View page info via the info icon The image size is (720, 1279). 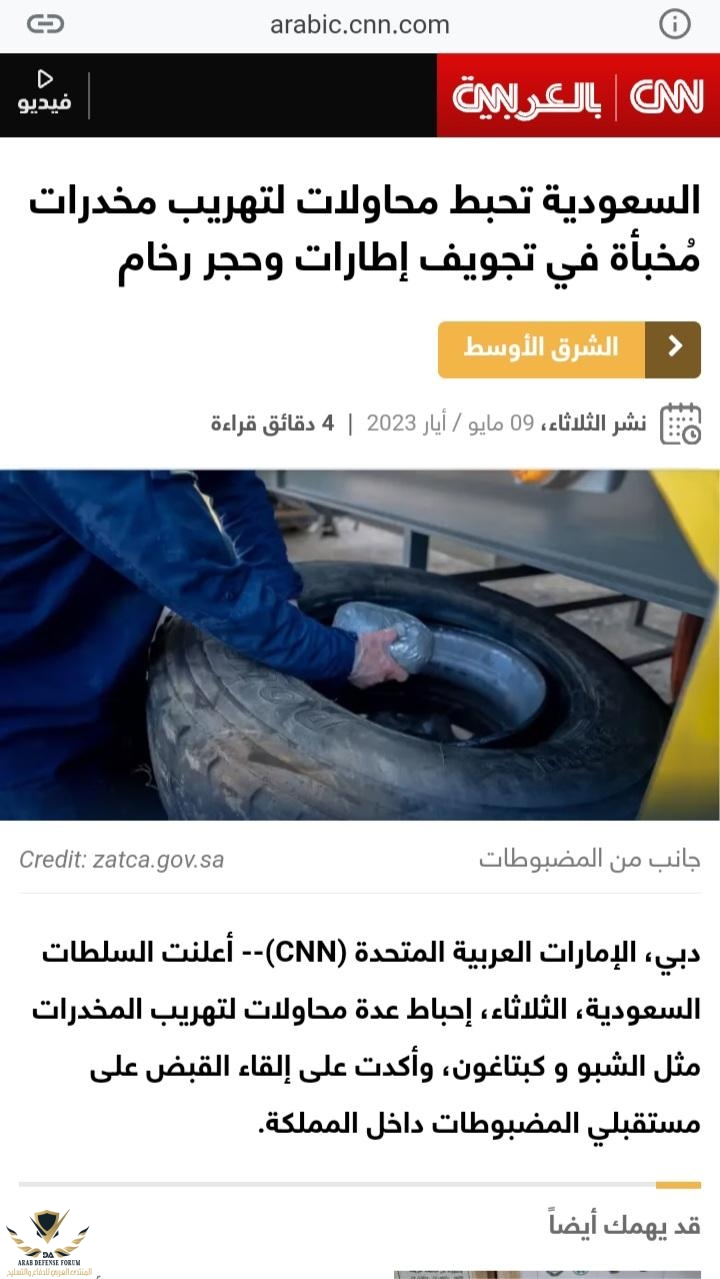click(x=675, y=24)
